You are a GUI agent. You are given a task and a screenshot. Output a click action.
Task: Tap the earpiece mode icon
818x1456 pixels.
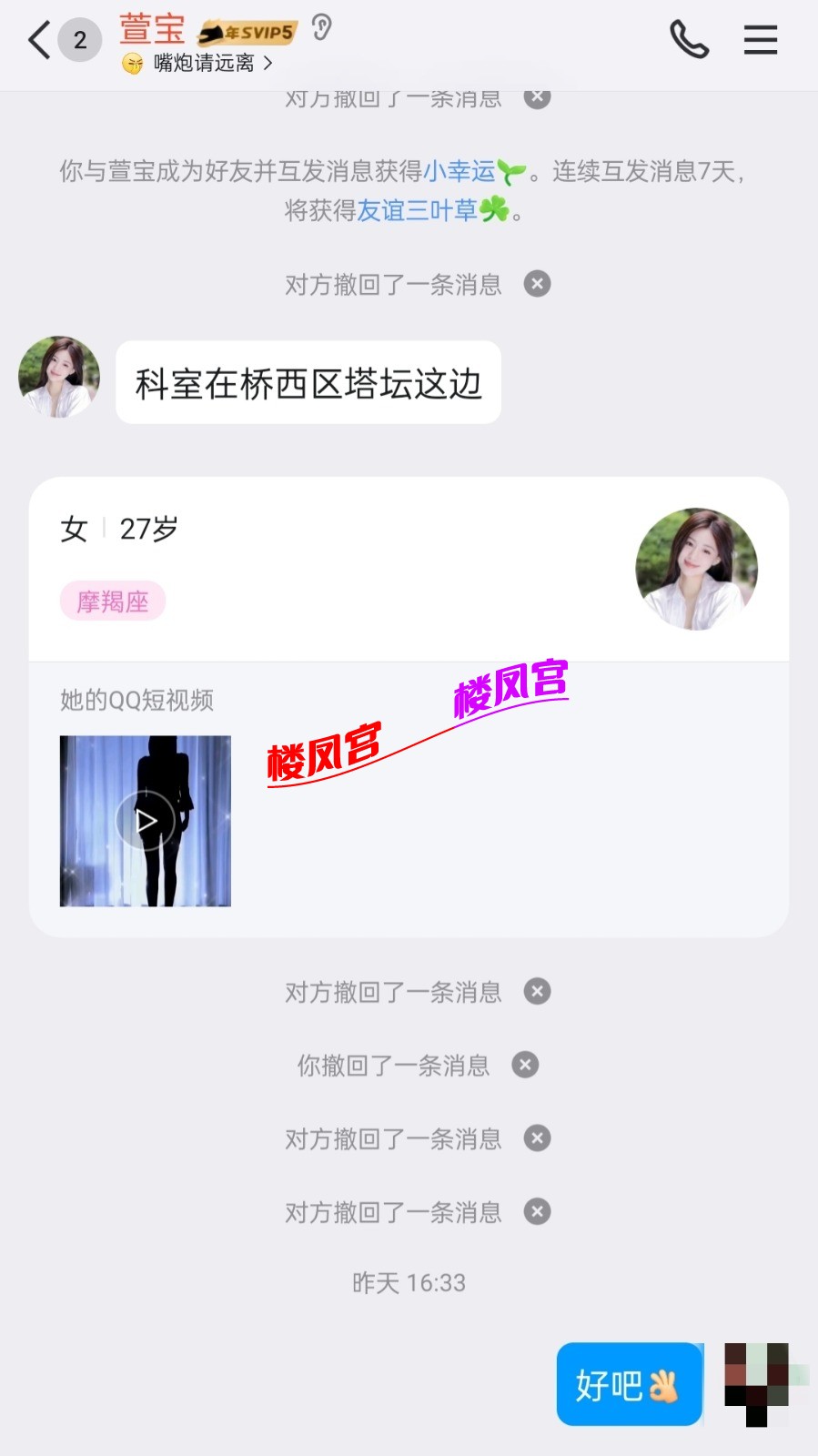(322, 28)
